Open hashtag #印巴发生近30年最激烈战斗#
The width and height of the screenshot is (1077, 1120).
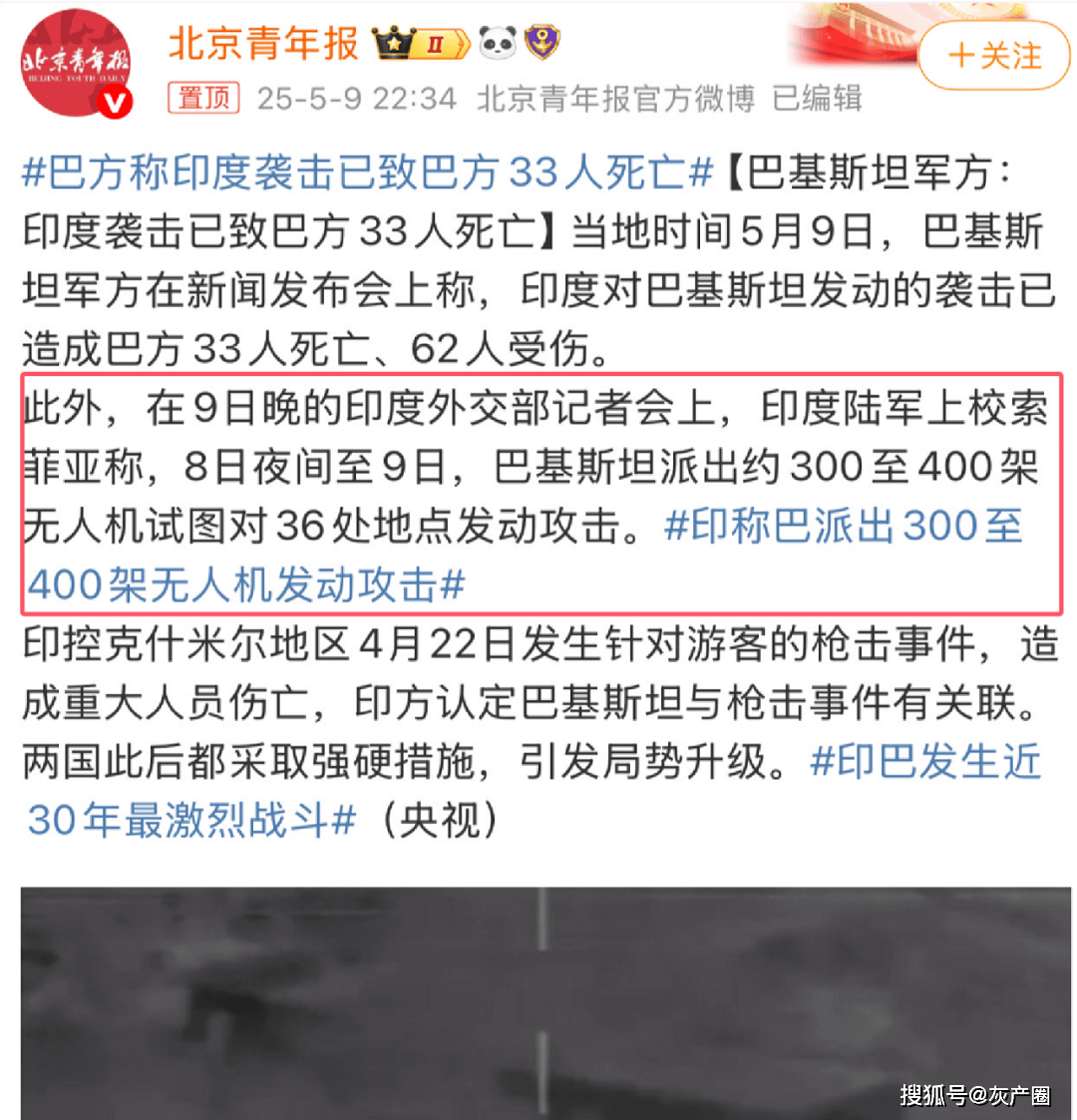pyautogui.click(x=925, y=762)
